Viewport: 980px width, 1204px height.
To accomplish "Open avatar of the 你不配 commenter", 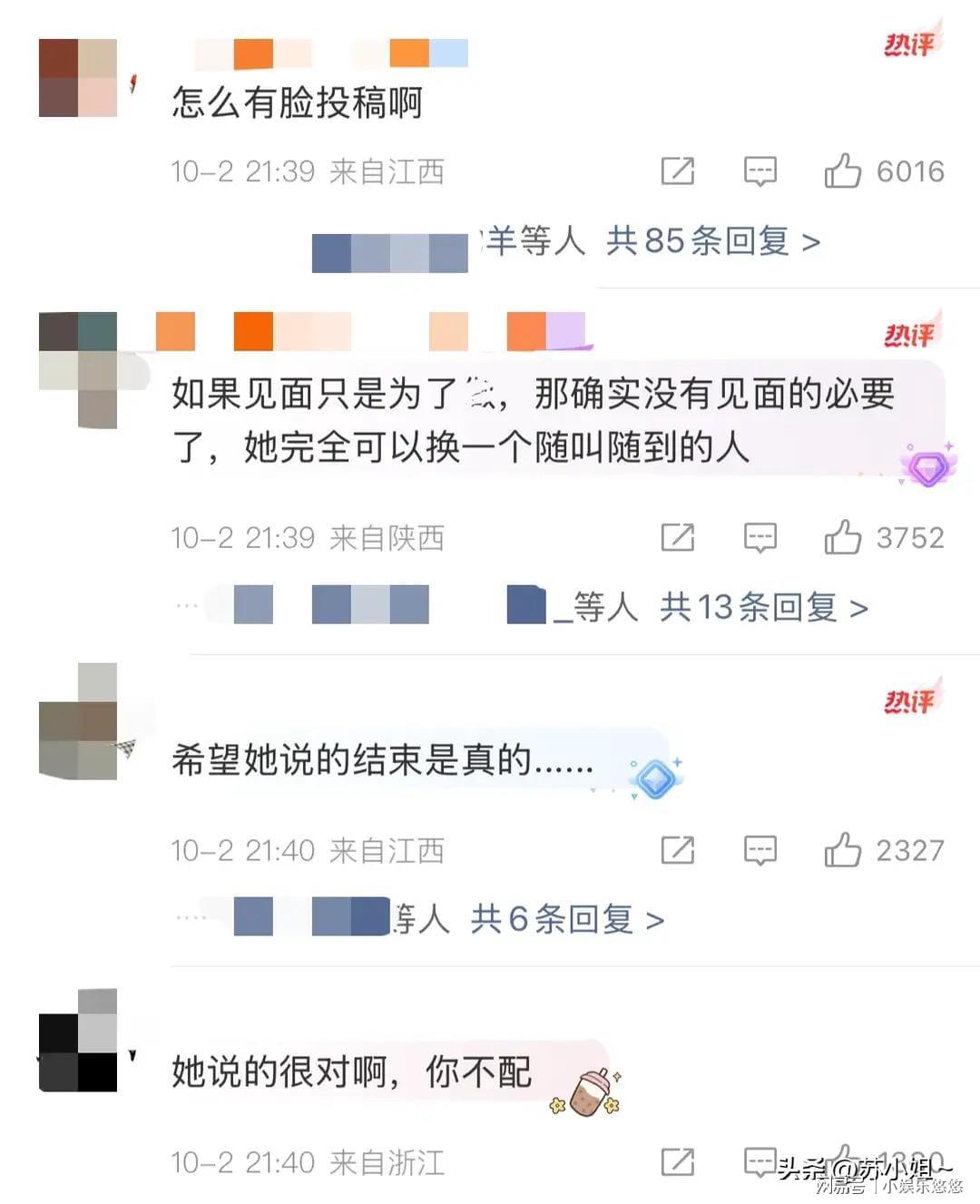I will [78, 1040].
